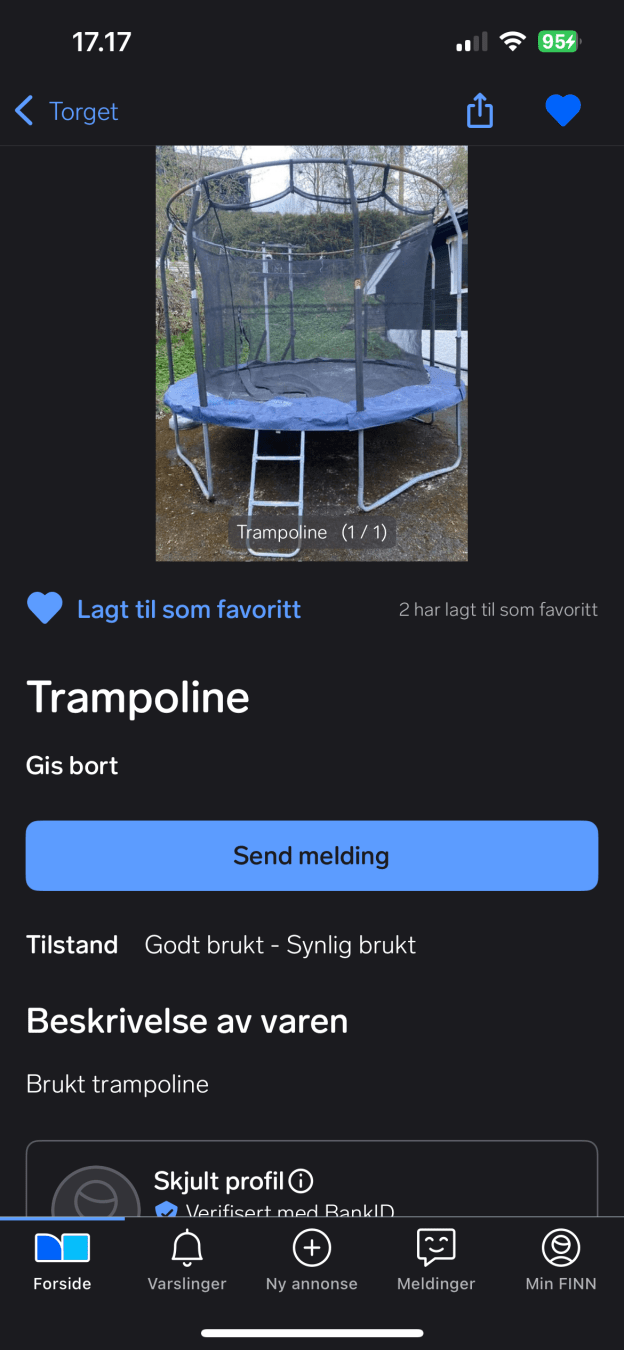Go back to Torget
The height and width of the screenshot is (1350, 624).
tap(66, 111)
